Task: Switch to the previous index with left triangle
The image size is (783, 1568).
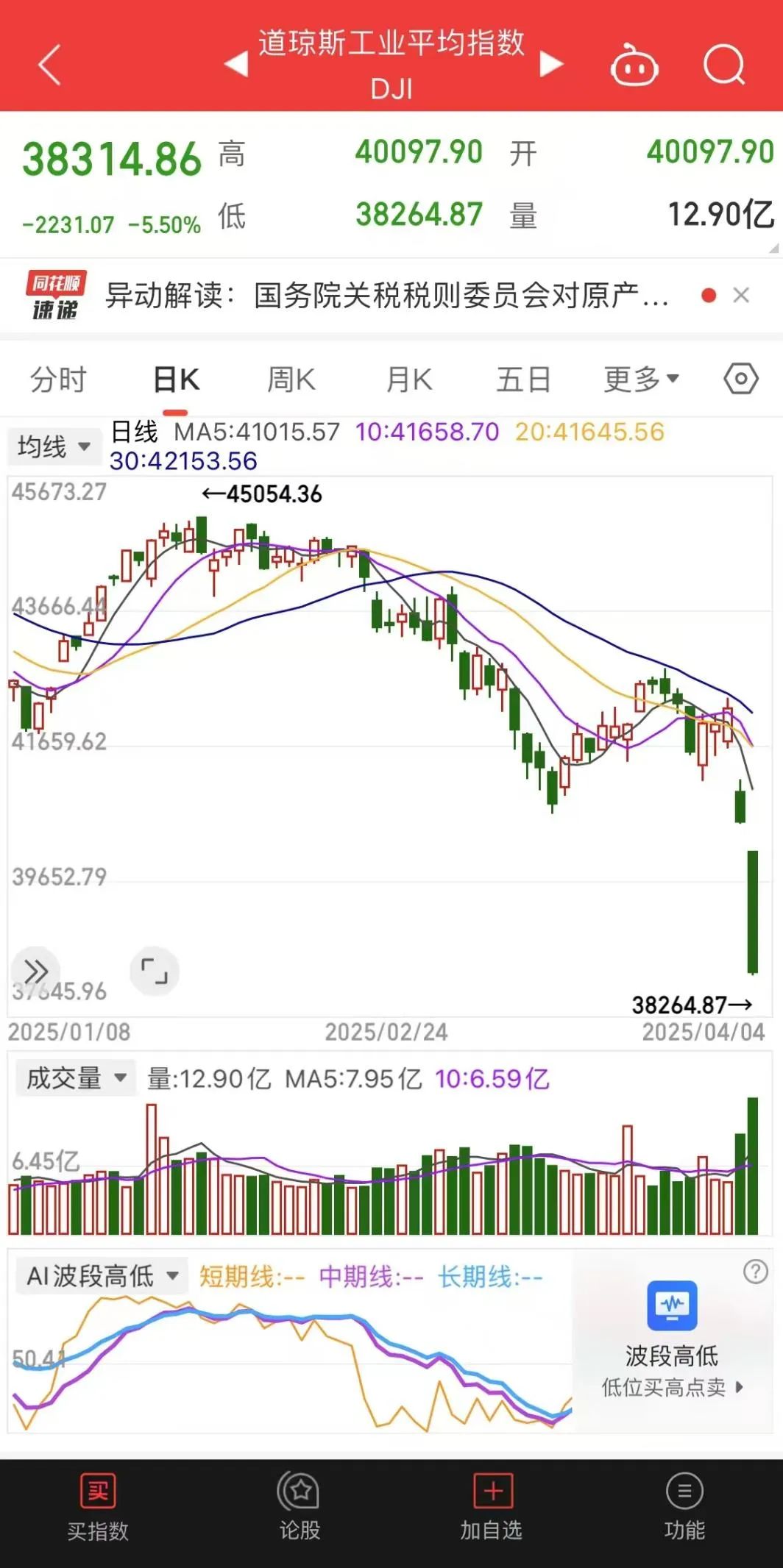Action: 236,64
